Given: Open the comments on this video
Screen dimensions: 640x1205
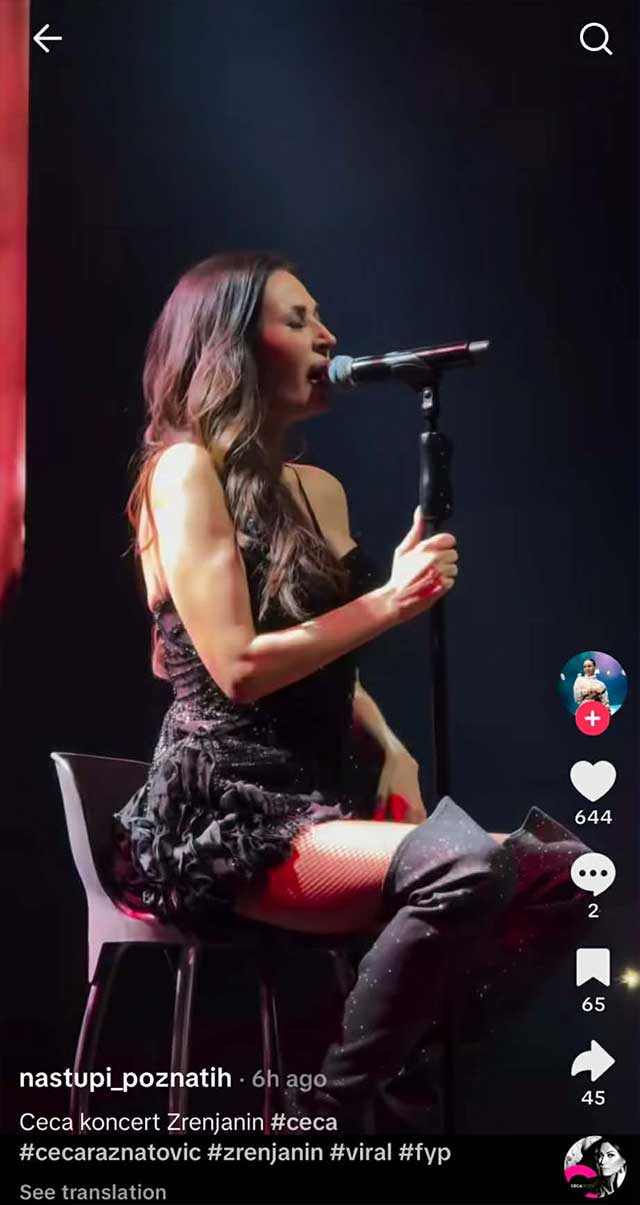Looking at the screenshot, I should coord(593,875).
